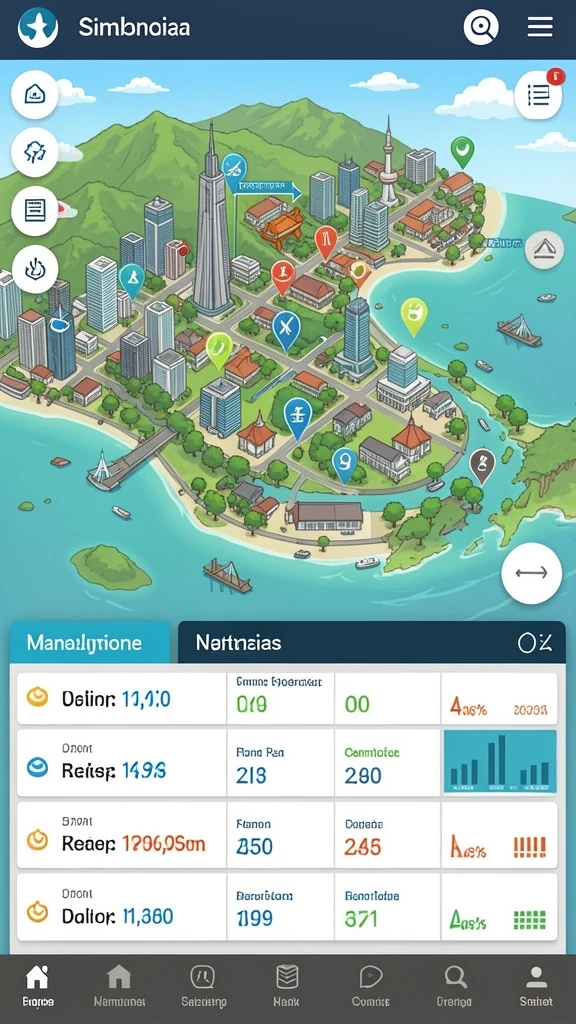Viewport: 576px width, 1024px height.
Task: Open the list button with the red badge
Action: (538, 95)
